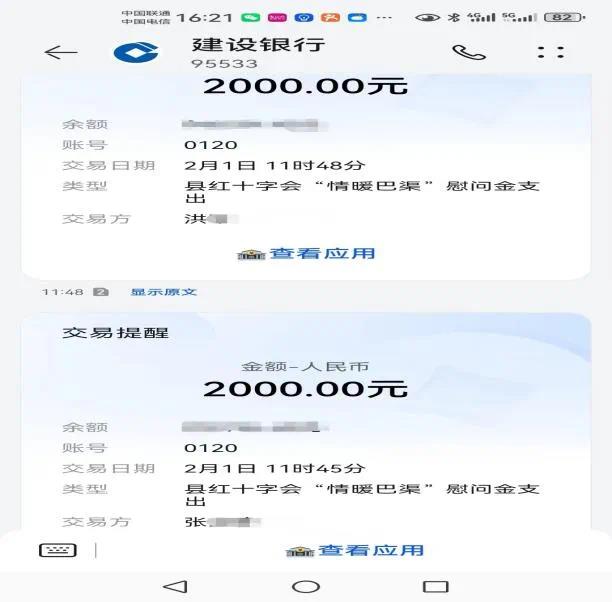Go back from the 建设银行 conversation

(61, 52)
